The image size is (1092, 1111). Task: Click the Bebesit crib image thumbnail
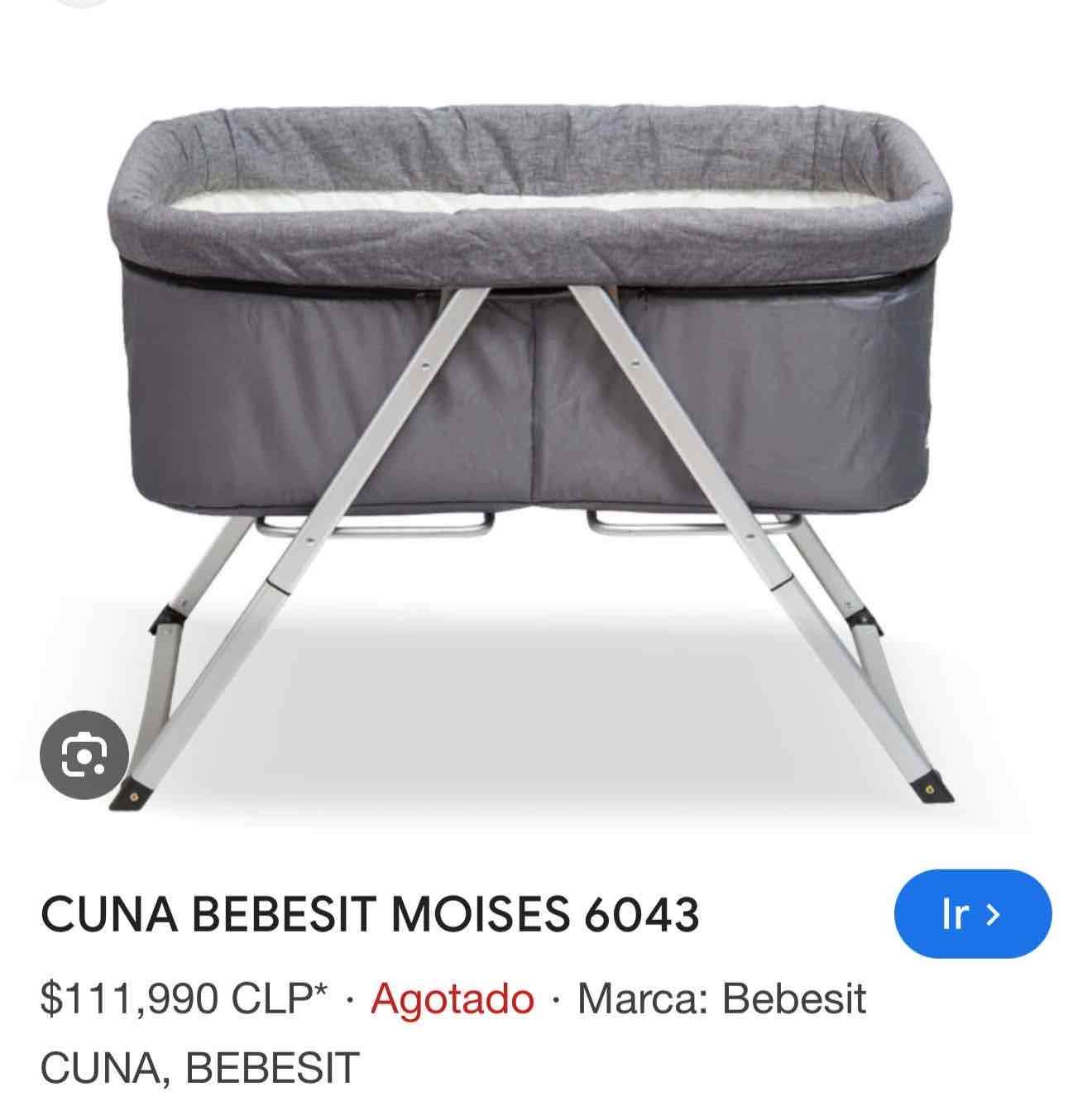(538, 372)
